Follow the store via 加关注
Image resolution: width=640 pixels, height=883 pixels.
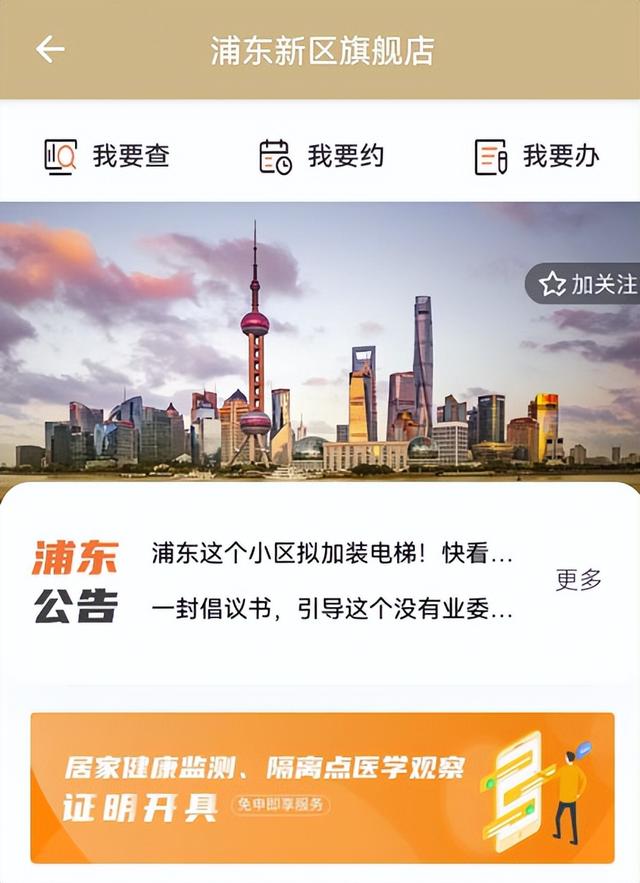click(x=587, y=284)
